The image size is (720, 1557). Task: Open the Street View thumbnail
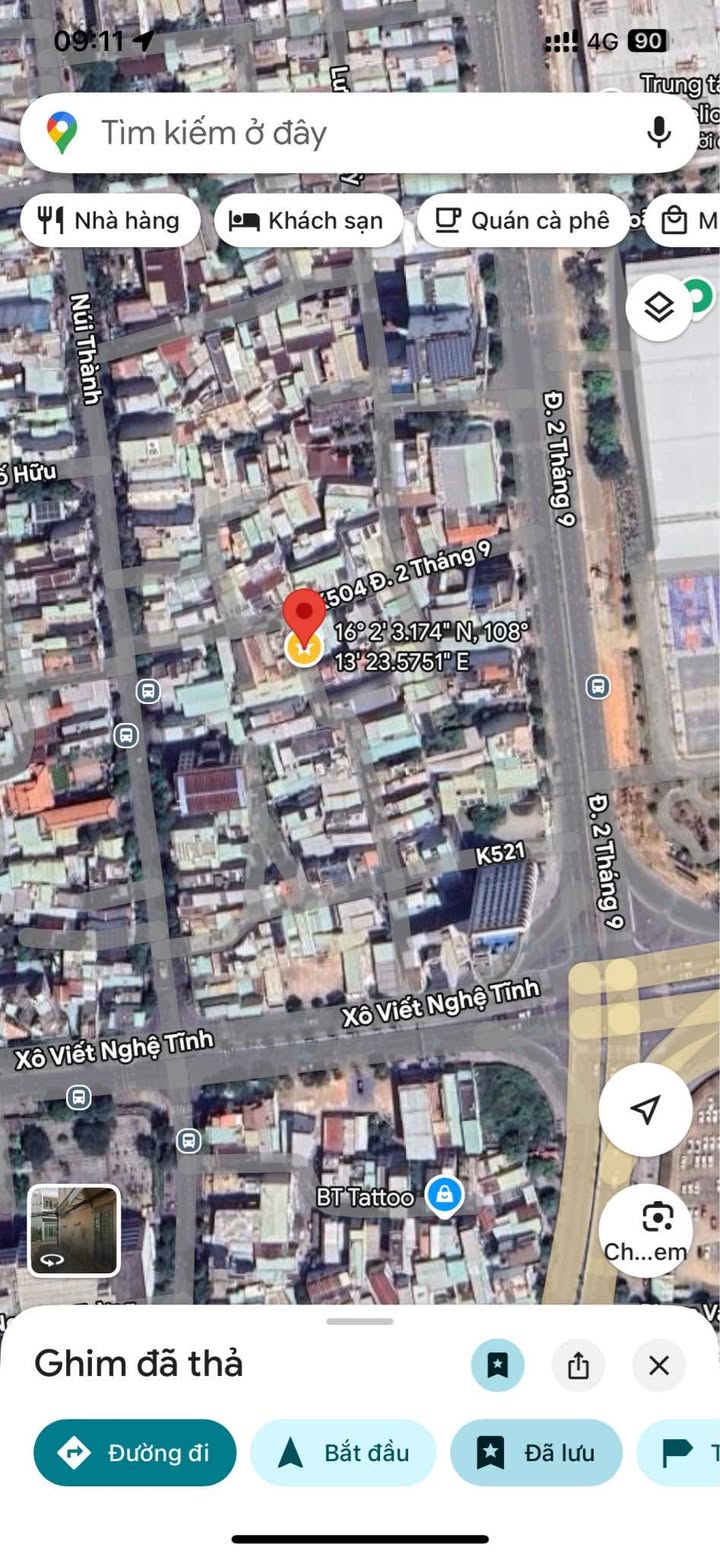tap(74, 1230)
